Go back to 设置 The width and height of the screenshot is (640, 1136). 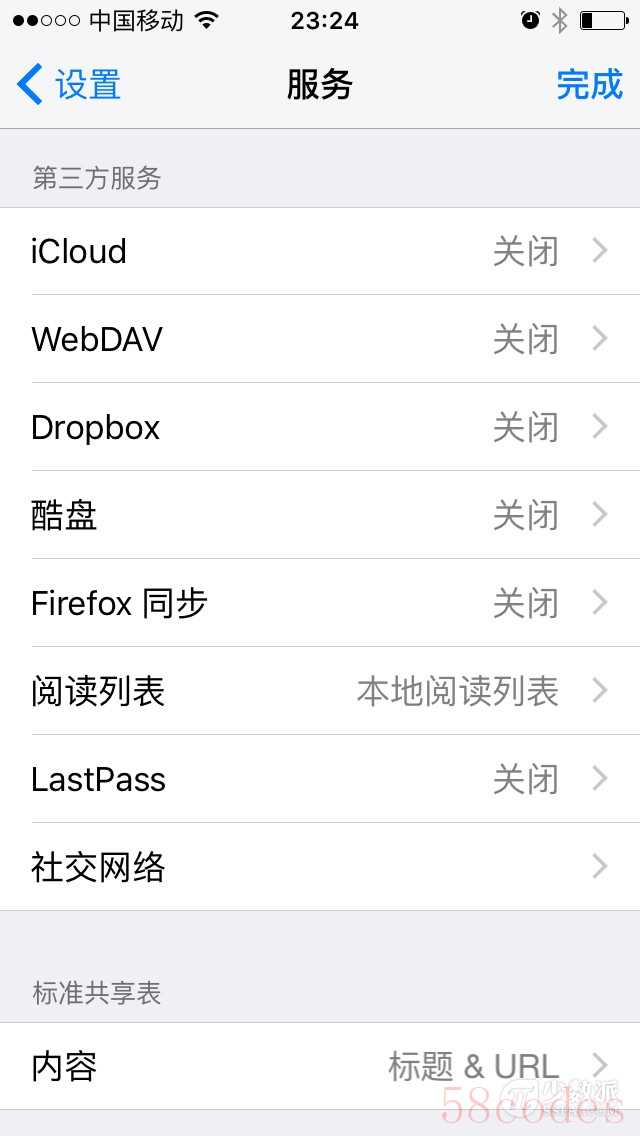pyautogui.click(x=69, y=84)
